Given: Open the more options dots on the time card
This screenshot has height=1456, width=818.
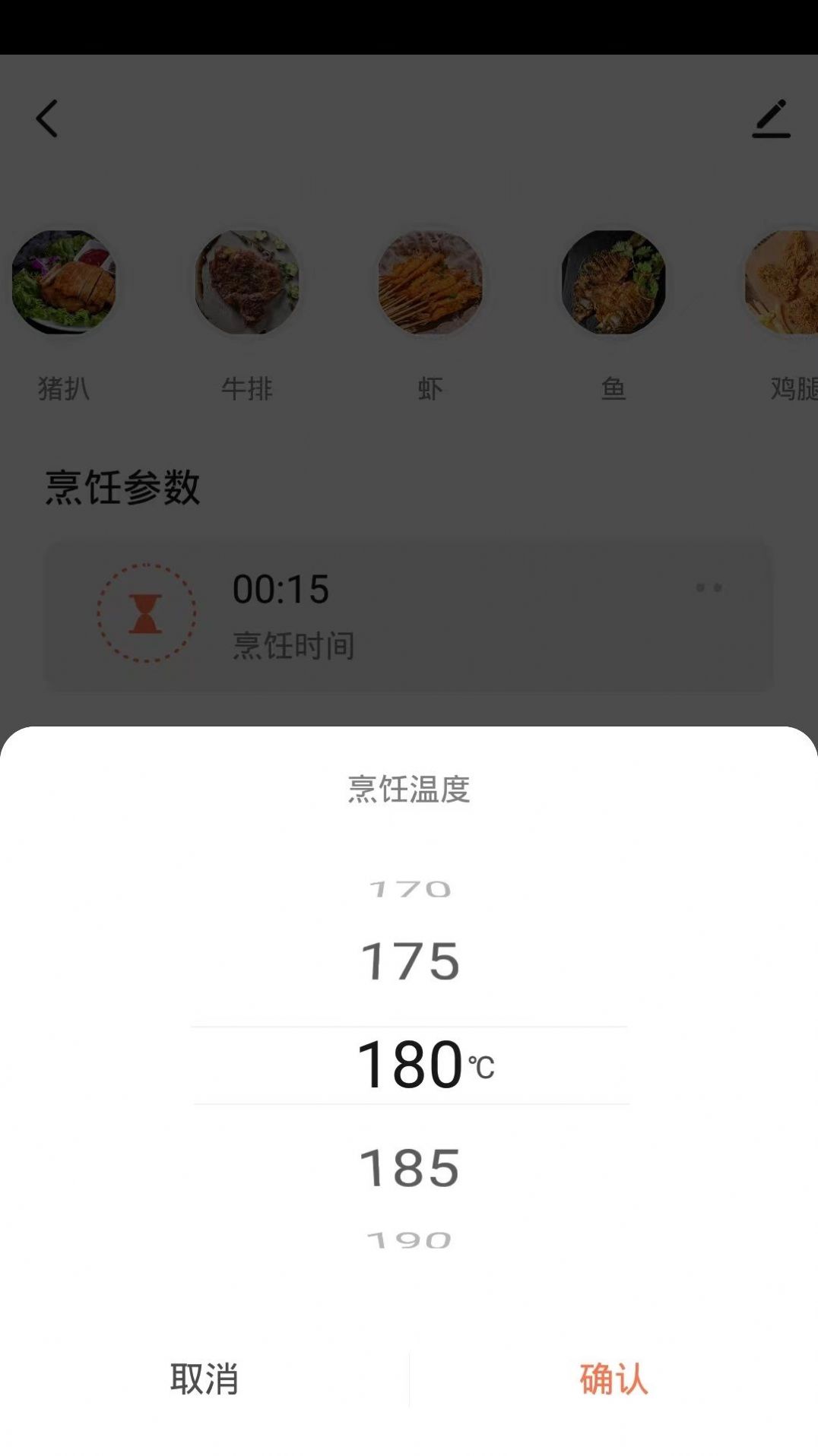Looking at the screenshot, I should [709, 588].
